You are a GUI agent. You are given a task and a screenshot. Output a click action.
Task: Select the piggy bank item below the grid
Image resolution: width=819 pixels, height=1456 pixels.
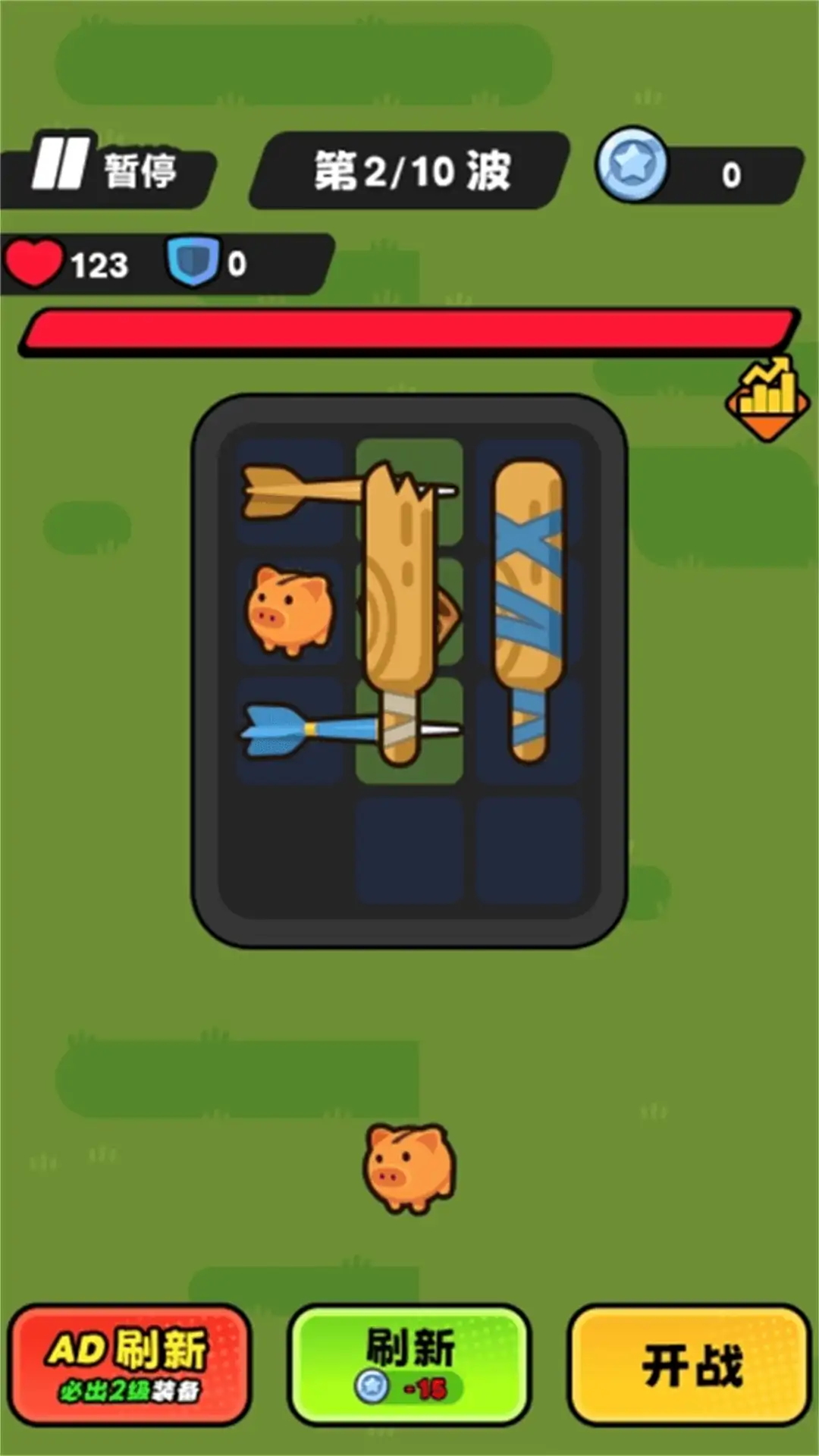click(409, 1166)
